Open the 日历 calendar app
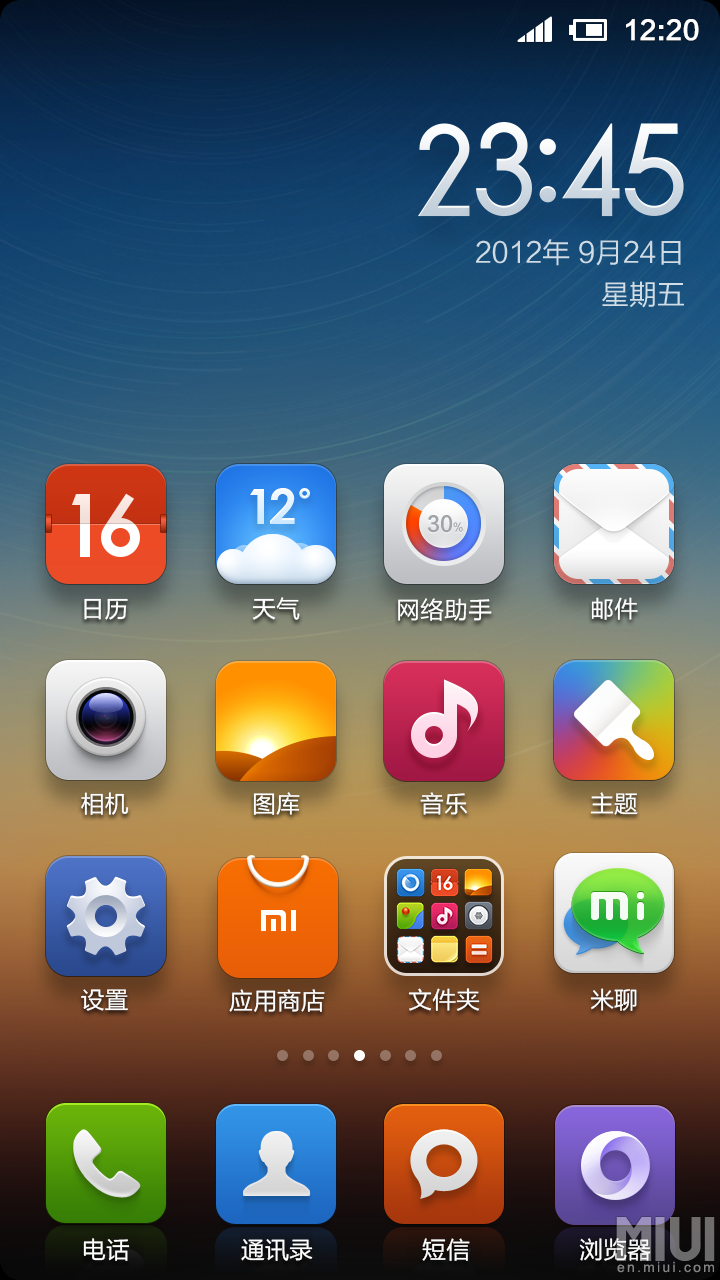Image resolution: width=720 pixels, height=1280 pixels. tap(106, 524)
